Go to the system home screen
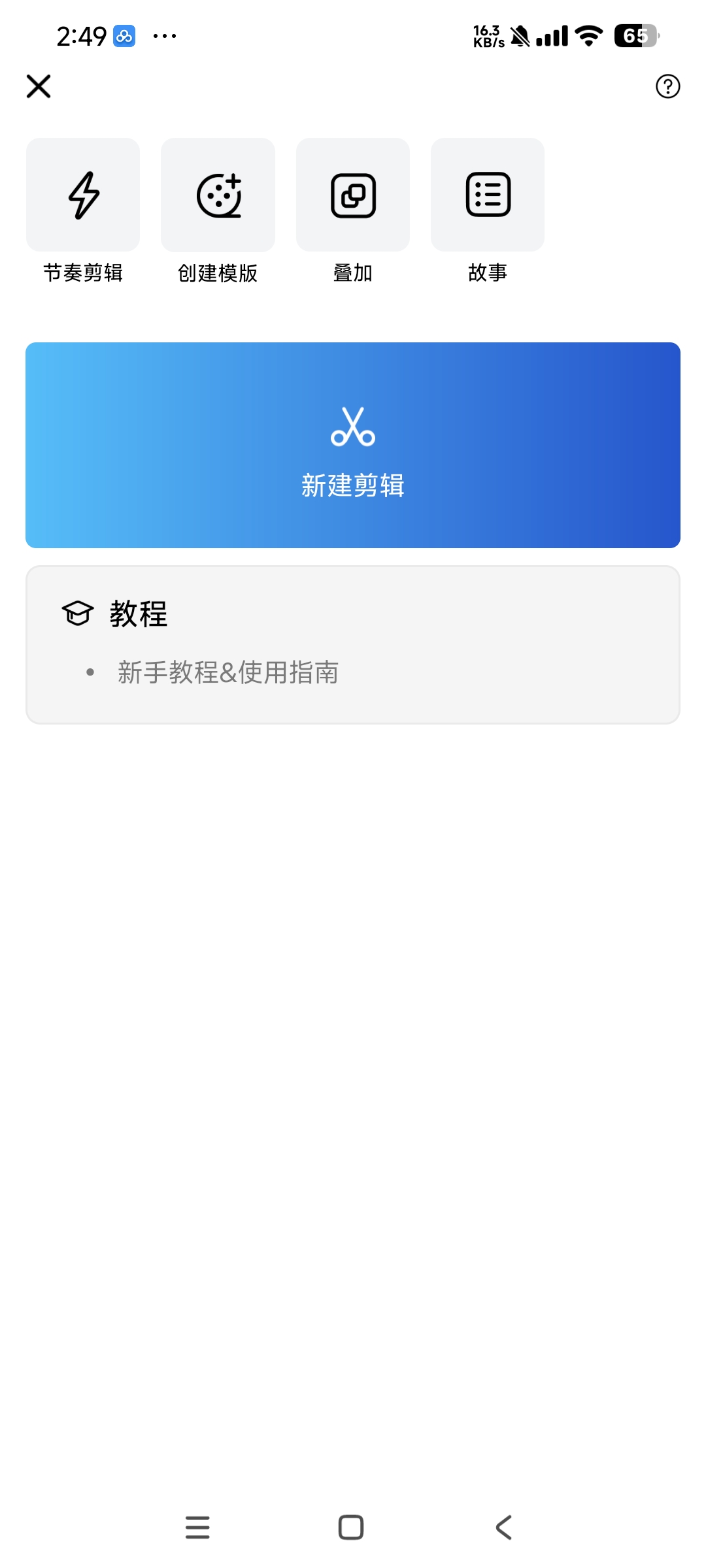 tap(351, 1527)
